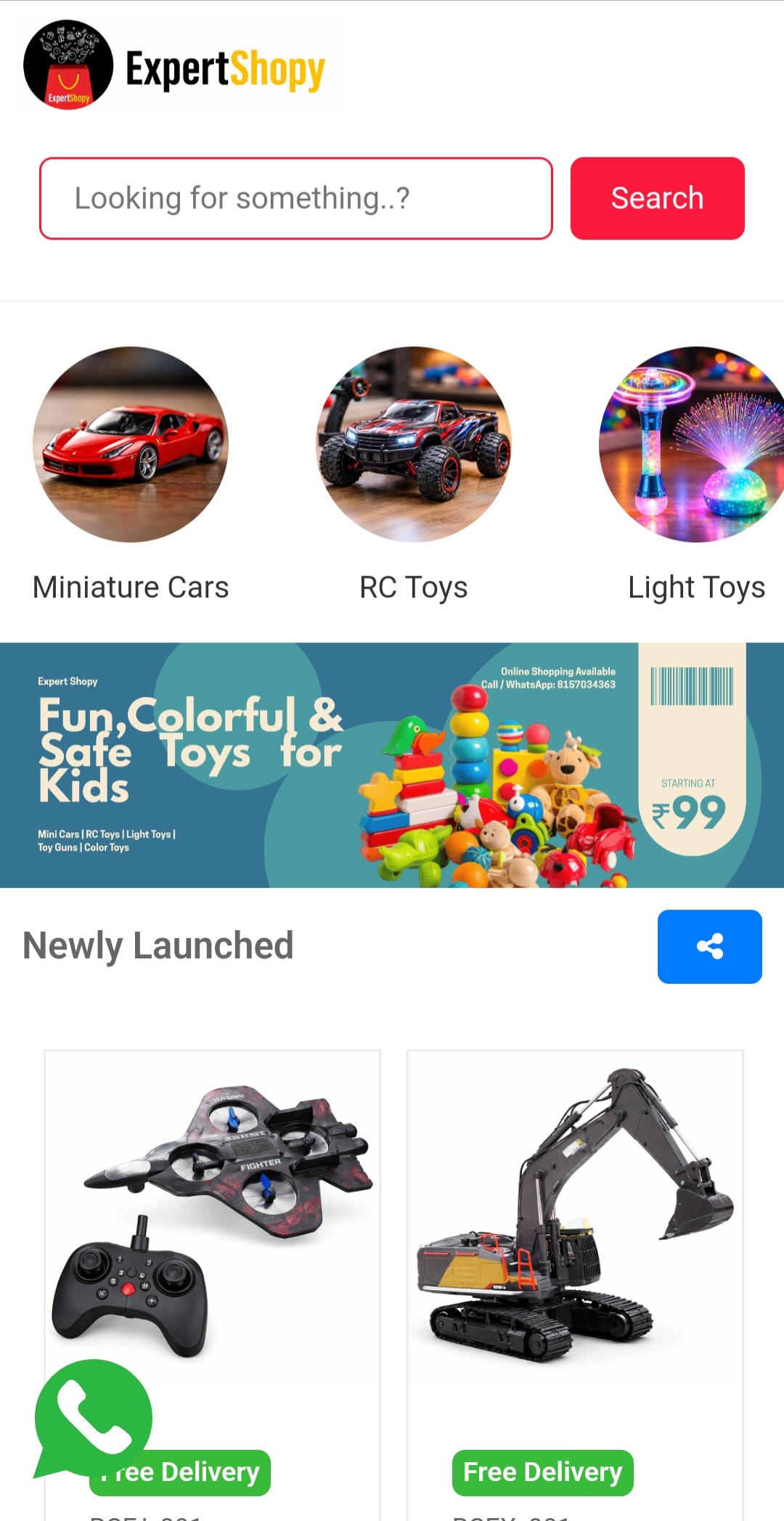Select the Light Toys category
Image resolution: width=784 pixels, height=1521 pixels.
click(x=693, y=444)
